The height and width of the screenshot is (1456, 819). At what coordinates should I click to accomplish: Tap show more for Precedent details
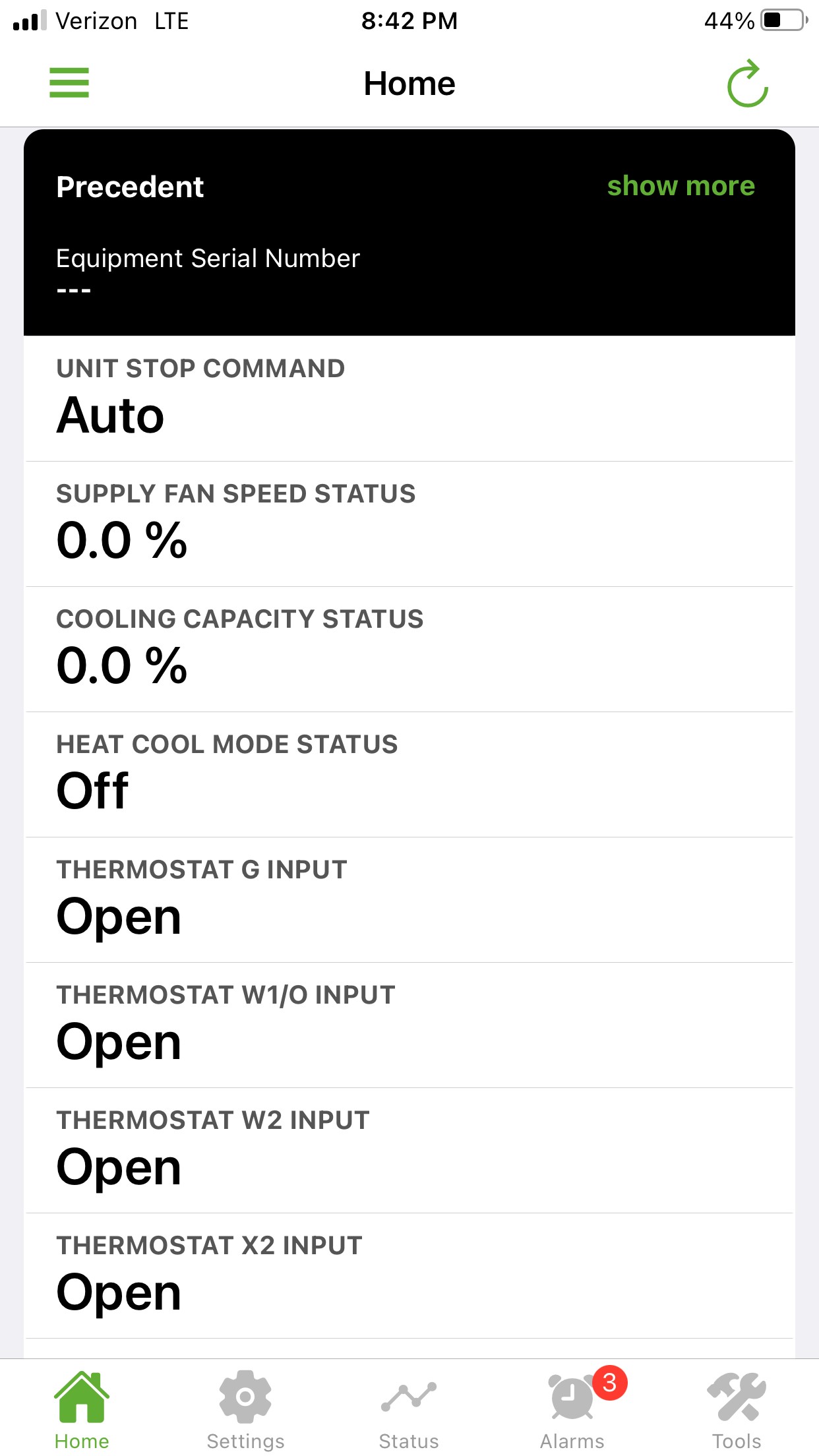(682, 186)
